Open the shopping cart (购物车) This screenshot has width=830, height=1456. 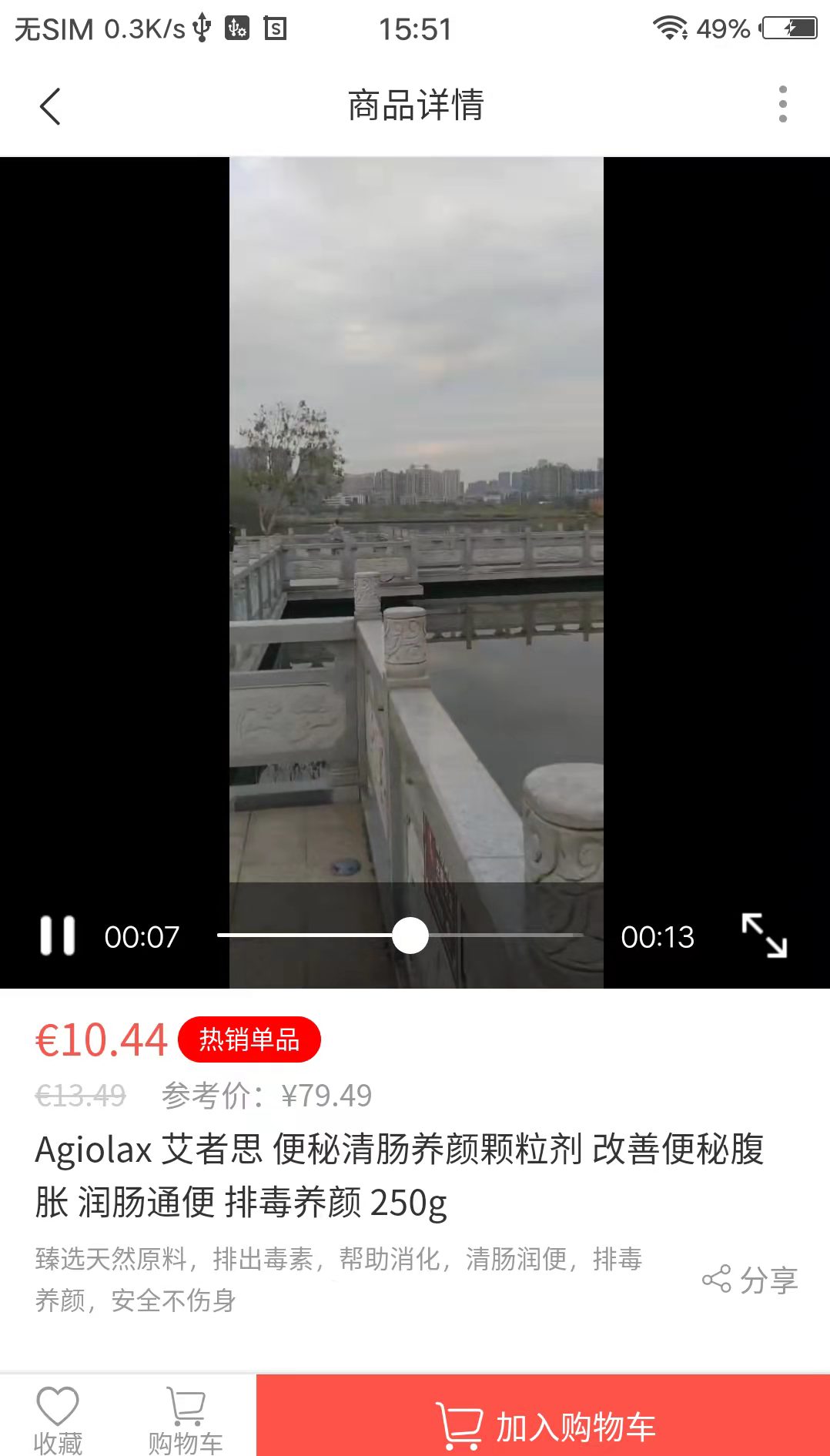click(186, 1419)
